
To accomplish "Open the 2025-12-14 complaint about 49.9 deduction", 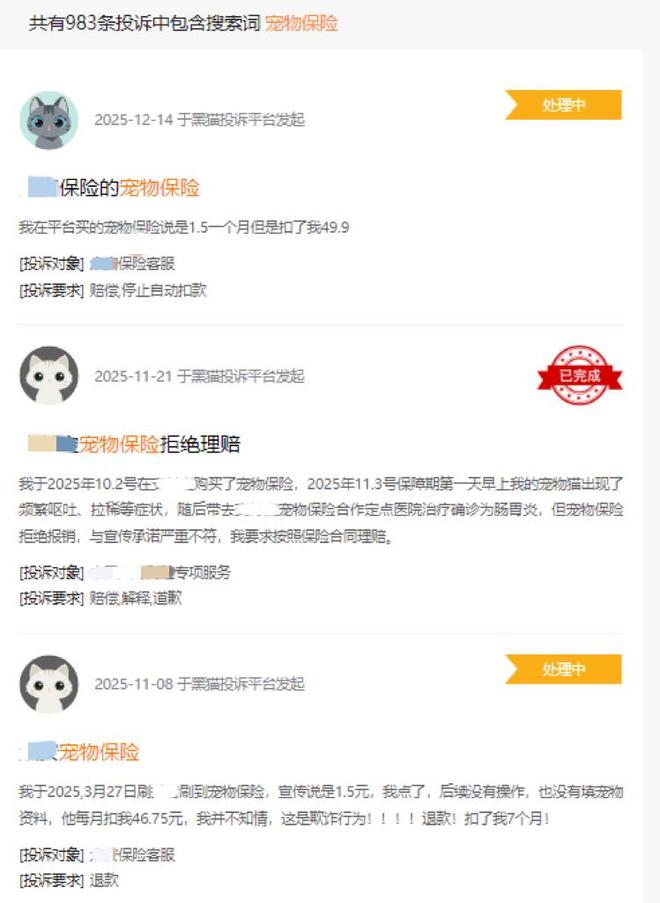I will tap(130, 188).
